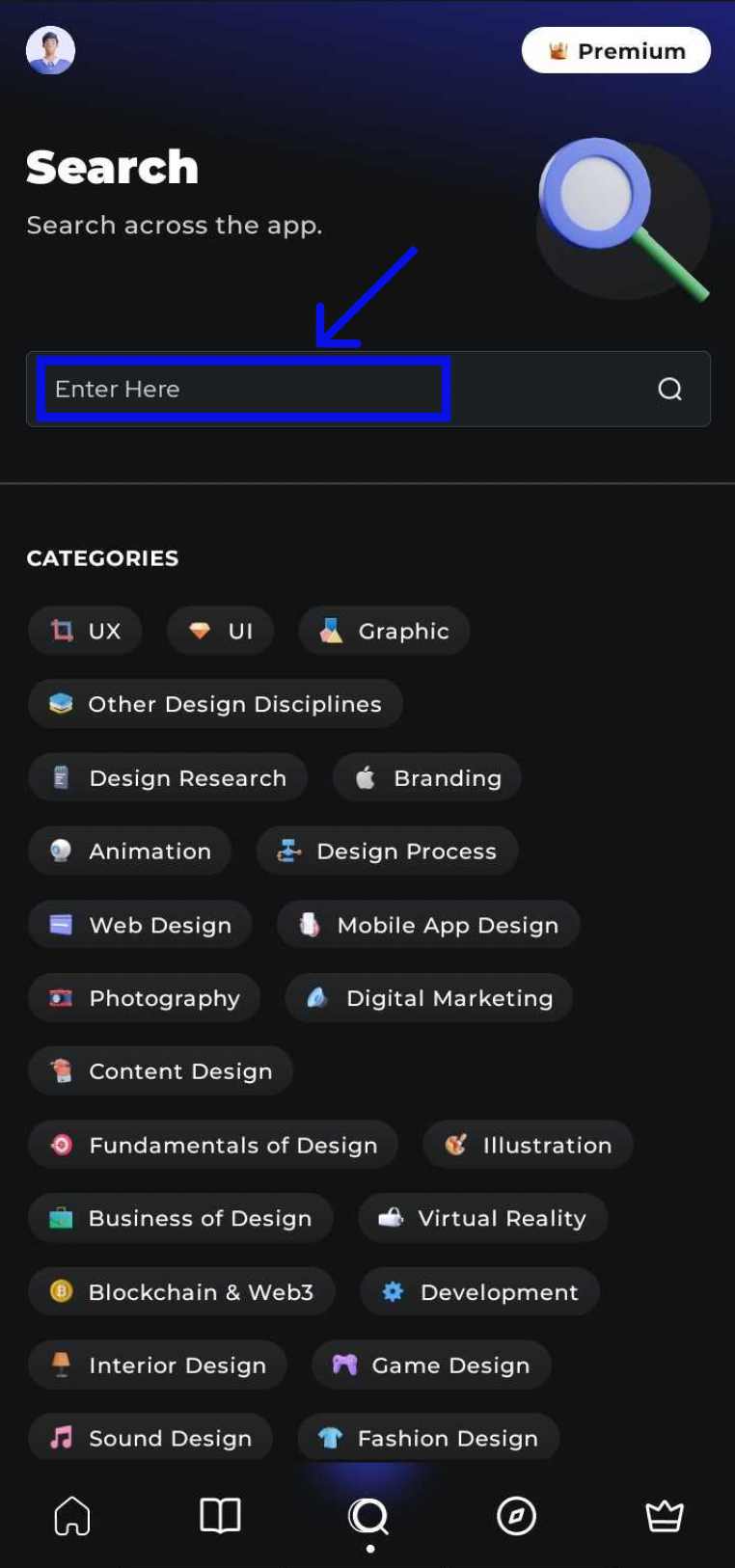
Task: Open Blockchain & Web3 category
Action: (x=181, y=1292)
